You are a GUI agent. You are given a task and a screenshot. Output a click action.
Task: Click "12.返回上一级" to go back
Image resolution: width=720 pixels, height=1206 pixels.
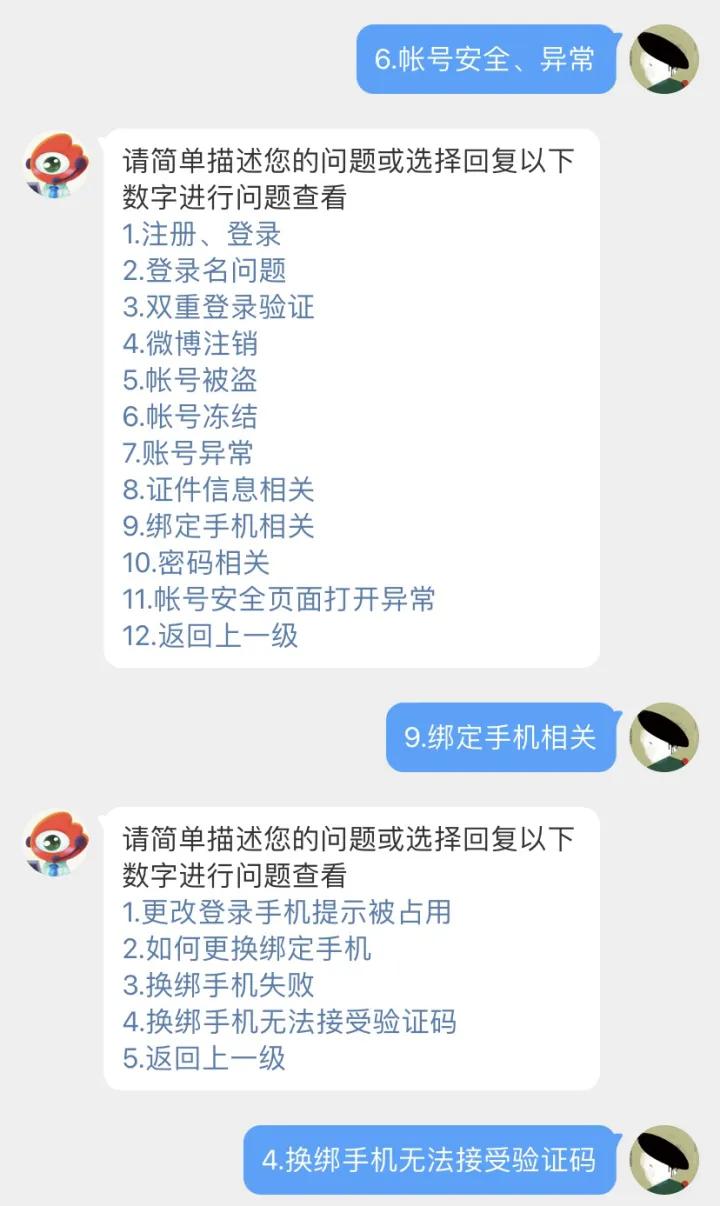coord(212,636)
